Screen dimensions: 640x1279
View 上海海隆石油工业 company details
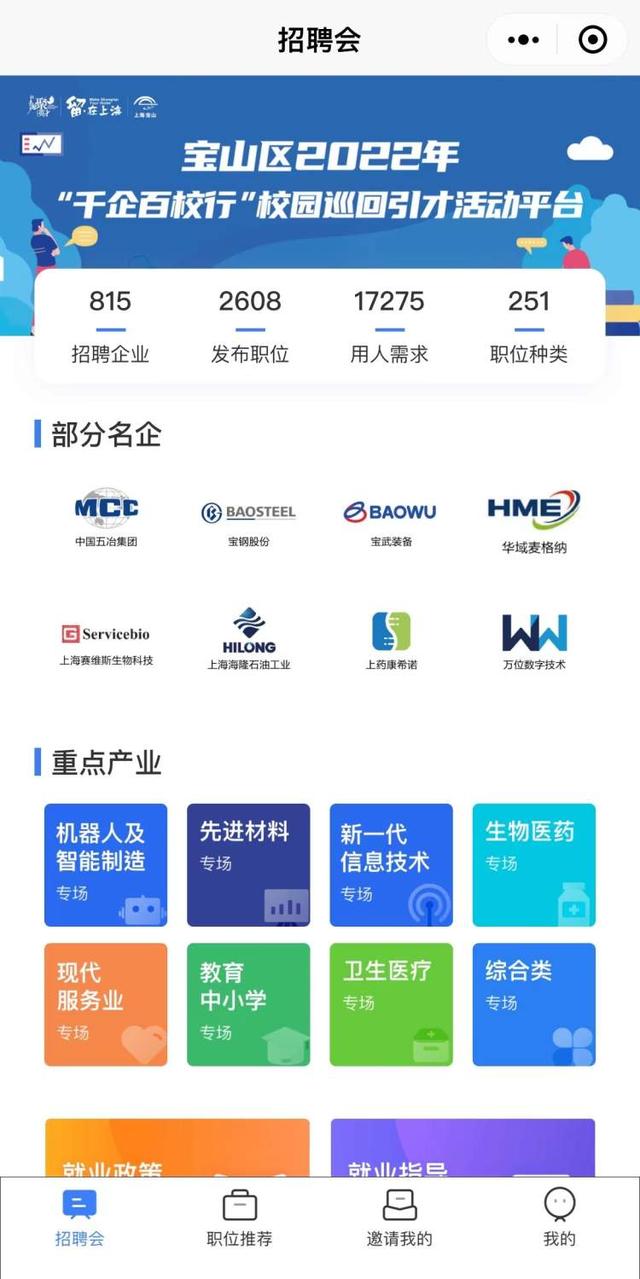pyautogui.click(x=248, y=640)
